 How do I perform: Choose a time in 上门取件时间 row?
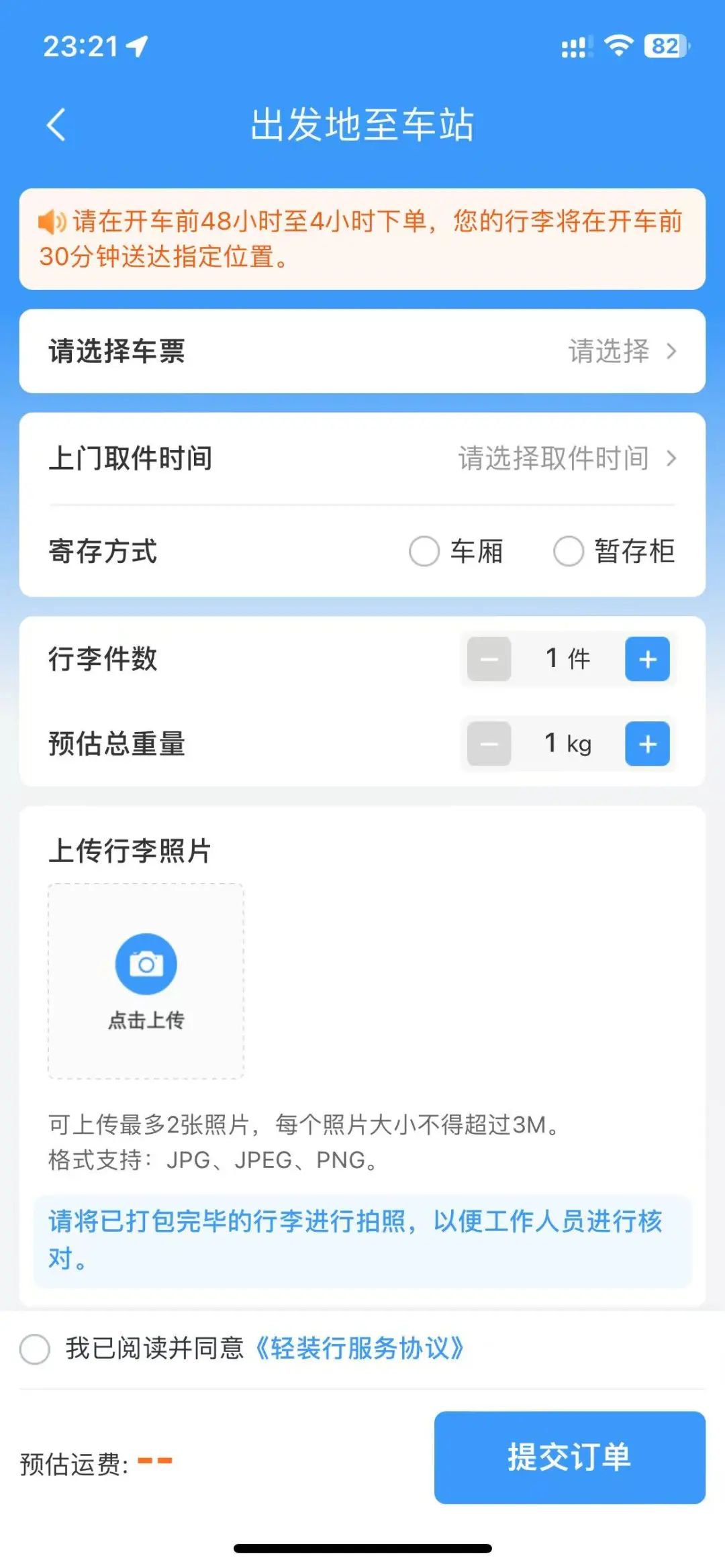coord(362,458)
